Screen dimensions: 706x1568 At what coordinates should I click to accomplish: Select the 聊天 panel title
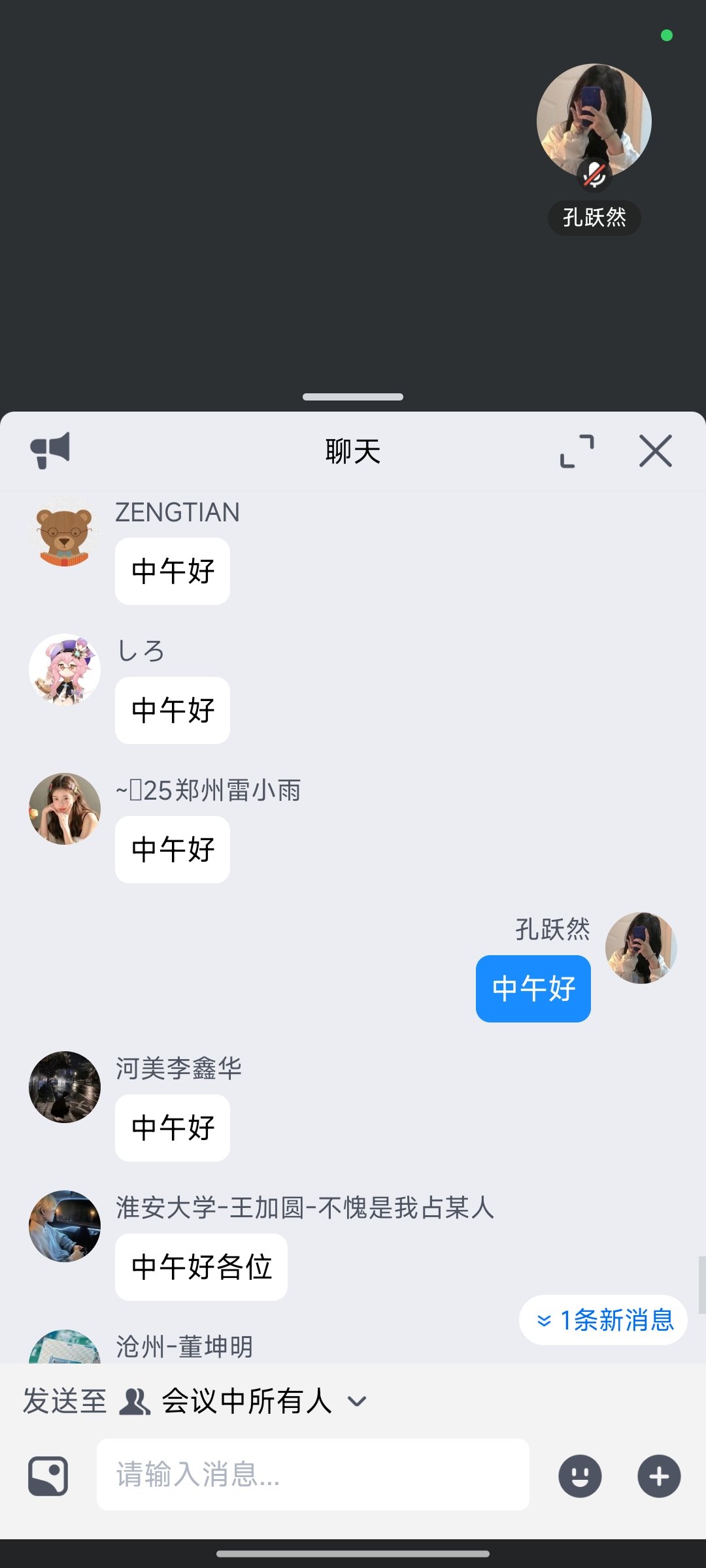[x=352, y=451]
